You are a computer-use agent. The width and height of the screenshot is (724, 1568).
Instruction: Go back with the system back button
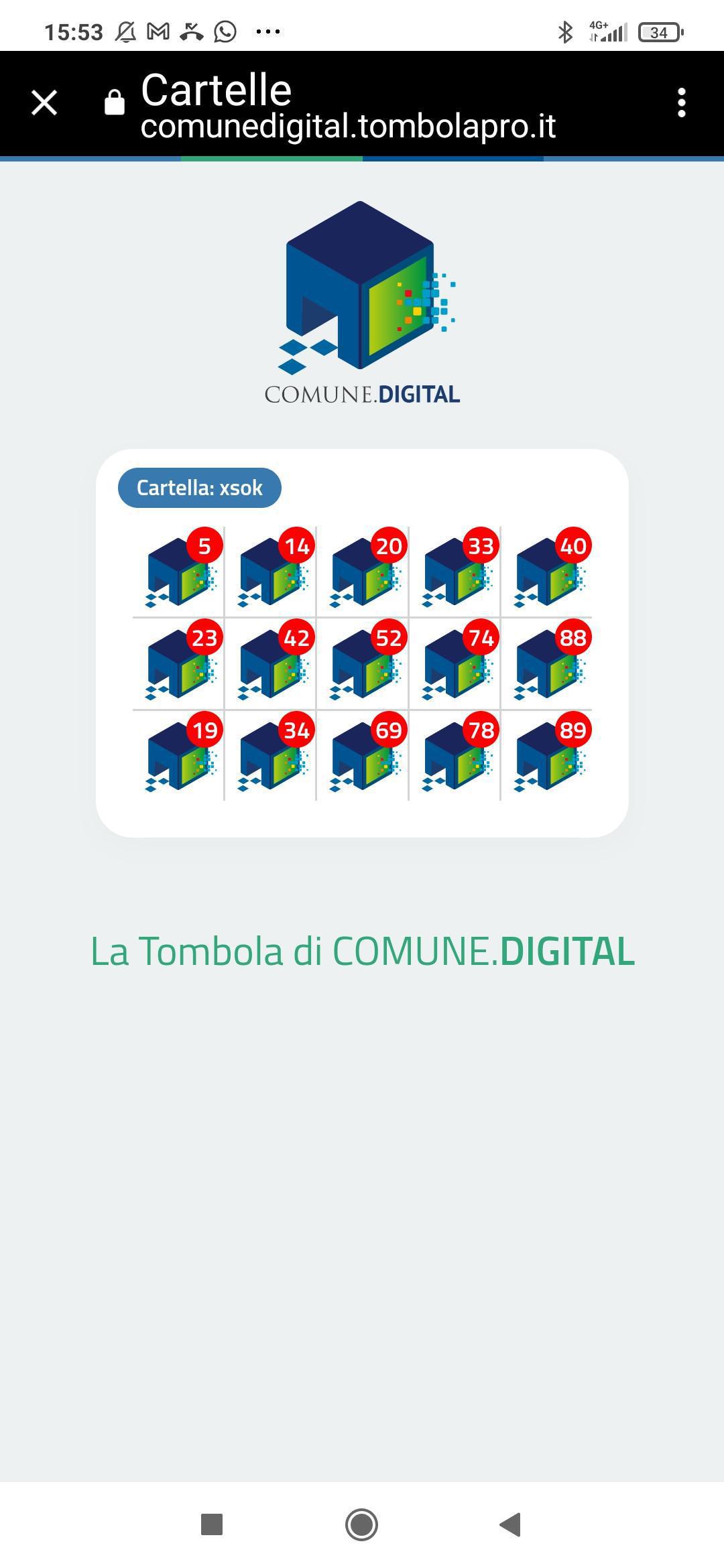(x=511, y=1524)
